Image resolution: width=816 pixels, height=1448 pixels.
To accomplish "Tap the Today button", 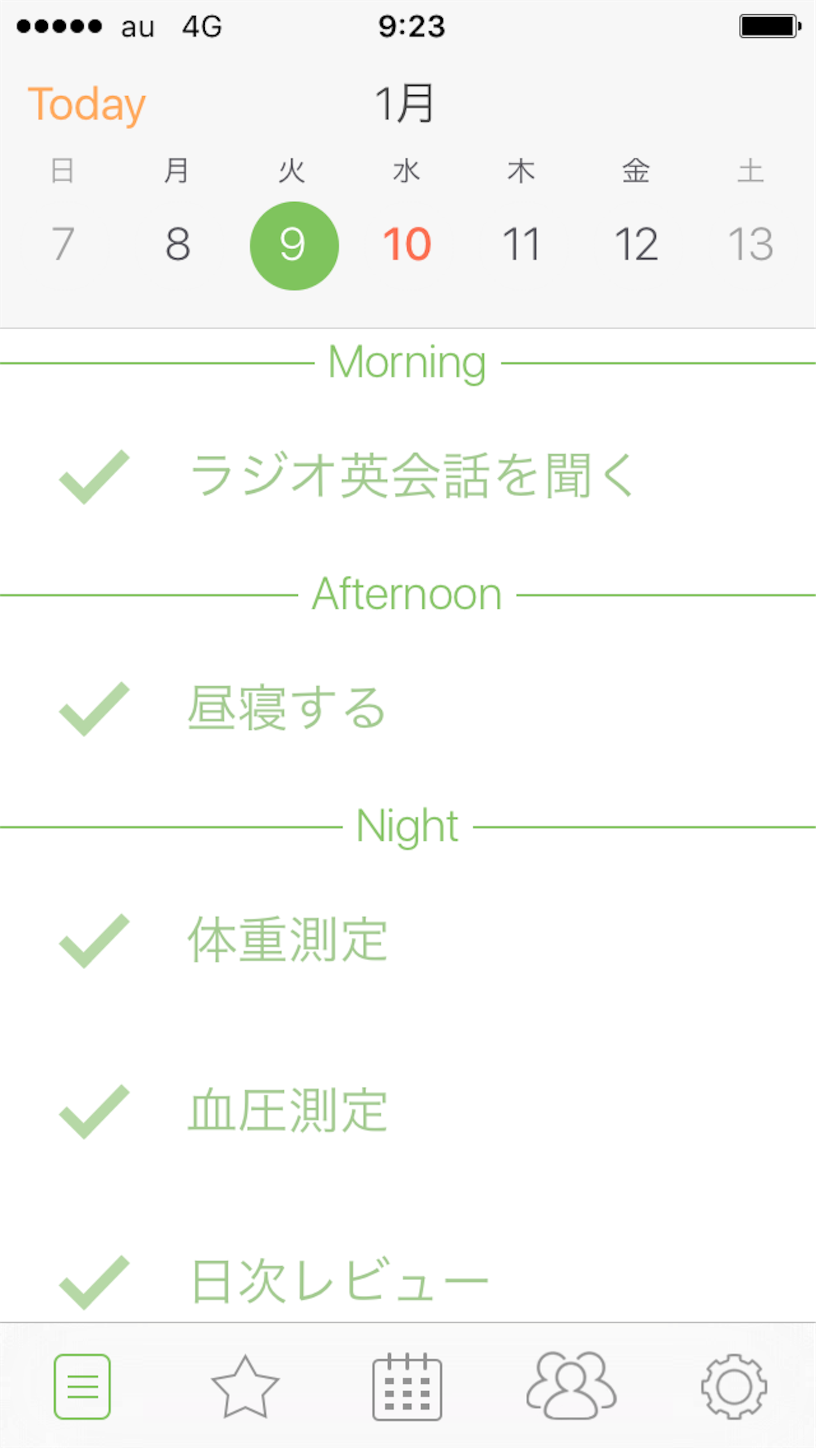I will tap(87, 105).
